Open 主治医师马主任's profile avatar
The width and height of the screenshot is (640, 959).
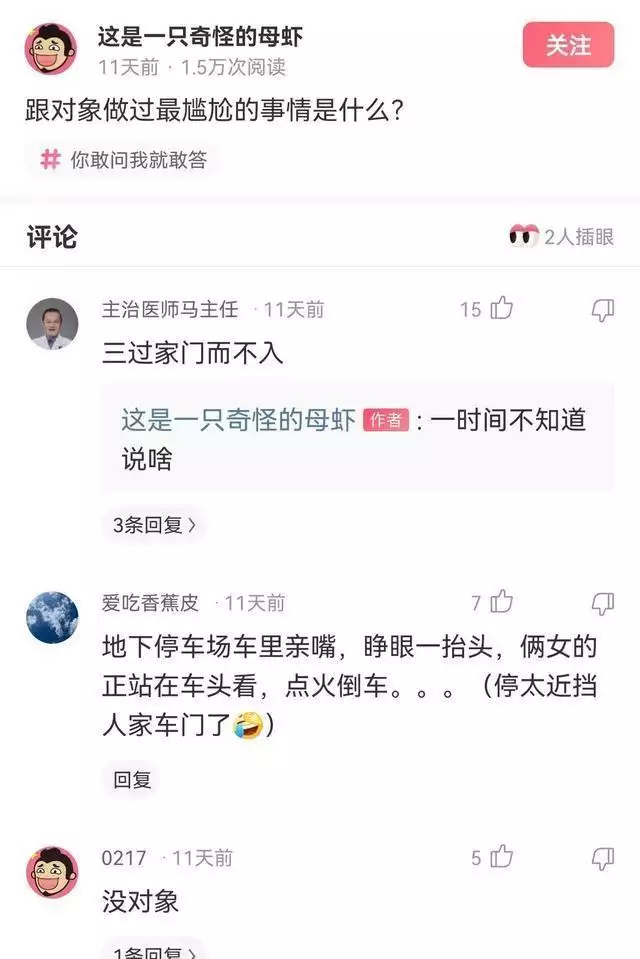pyautogui.click(x=51, y=323)
